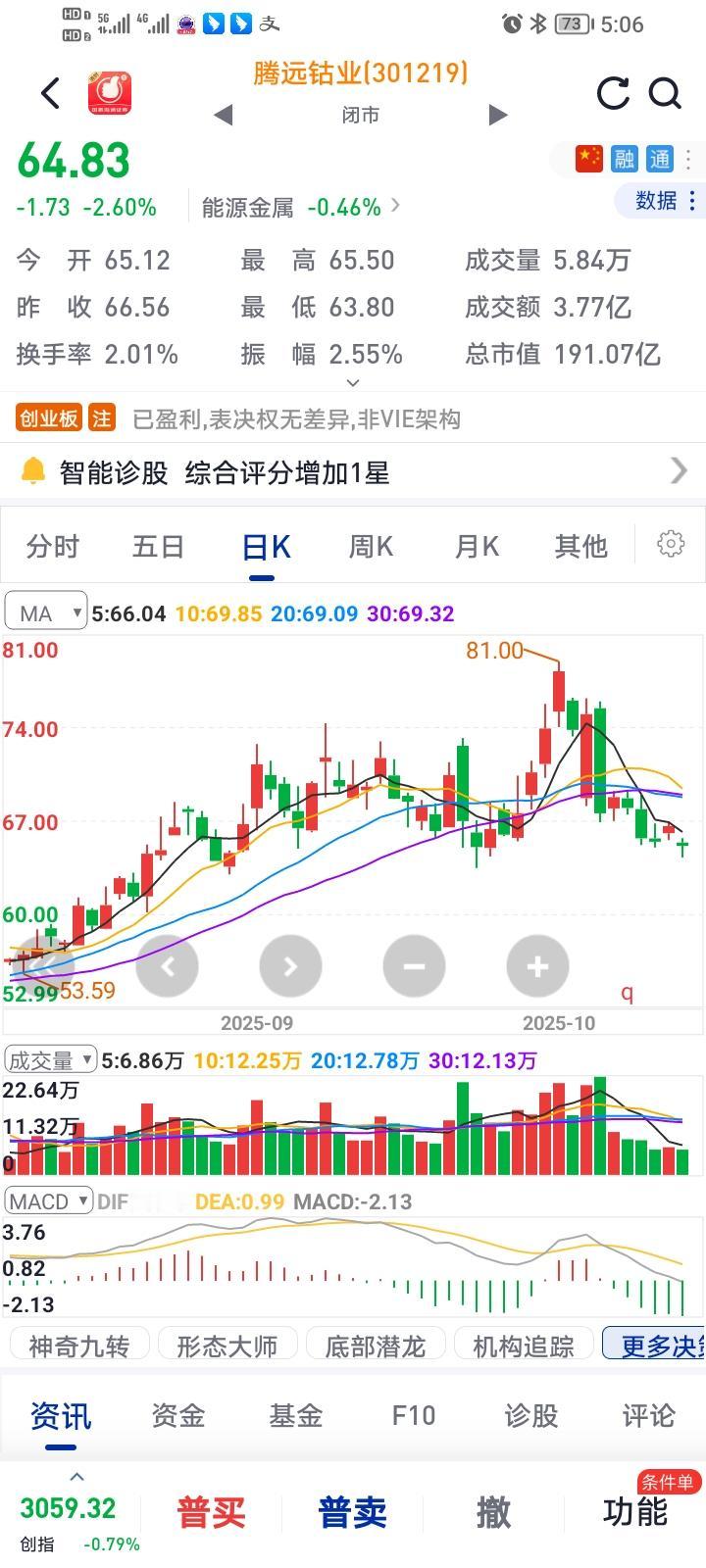Open the 功能 menu

(x=635, y=1512)
